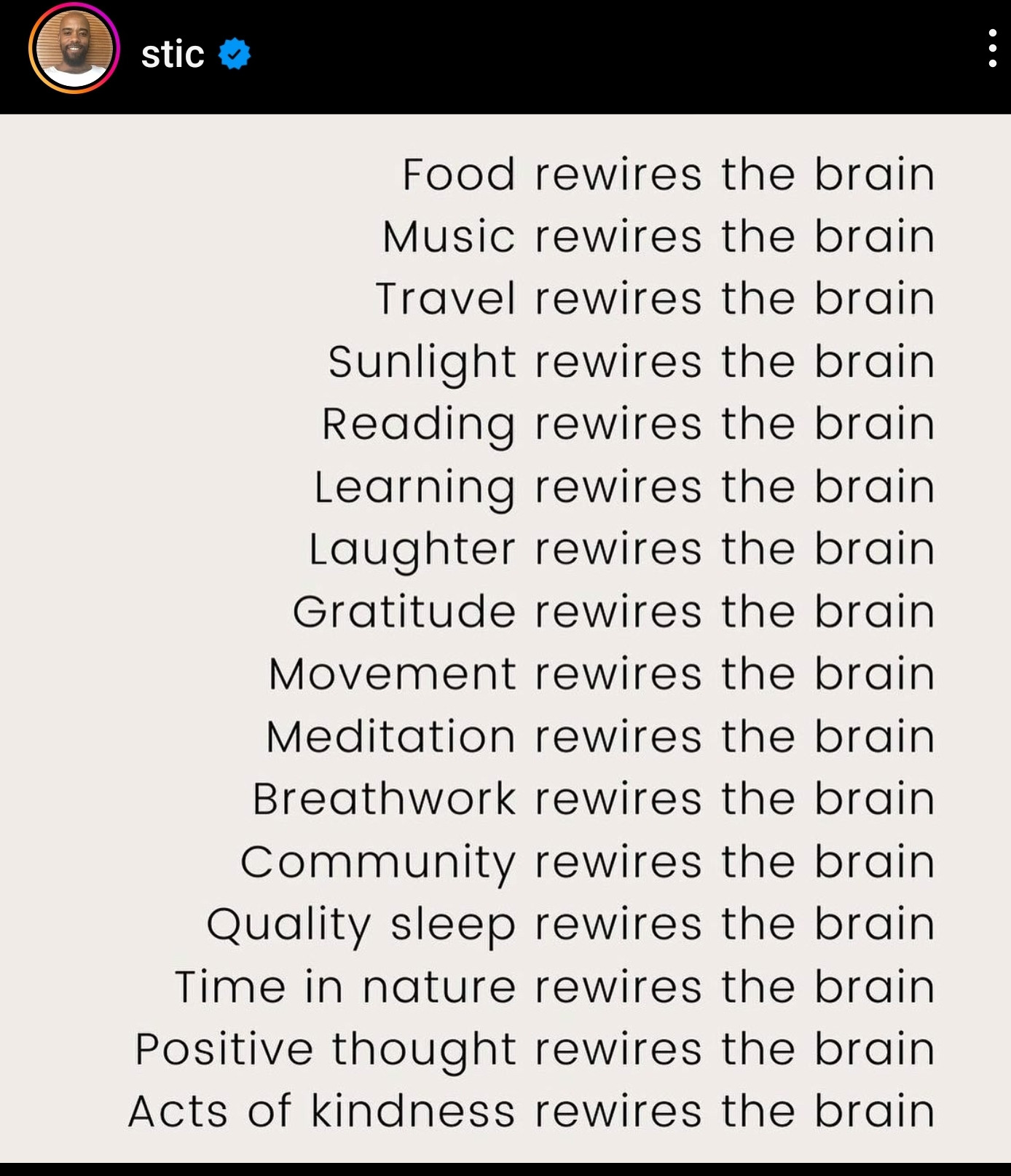The image size is (1011, 1176).
Task: Open the post's three-dot overflow menu
Action: [x=992, y=49]
